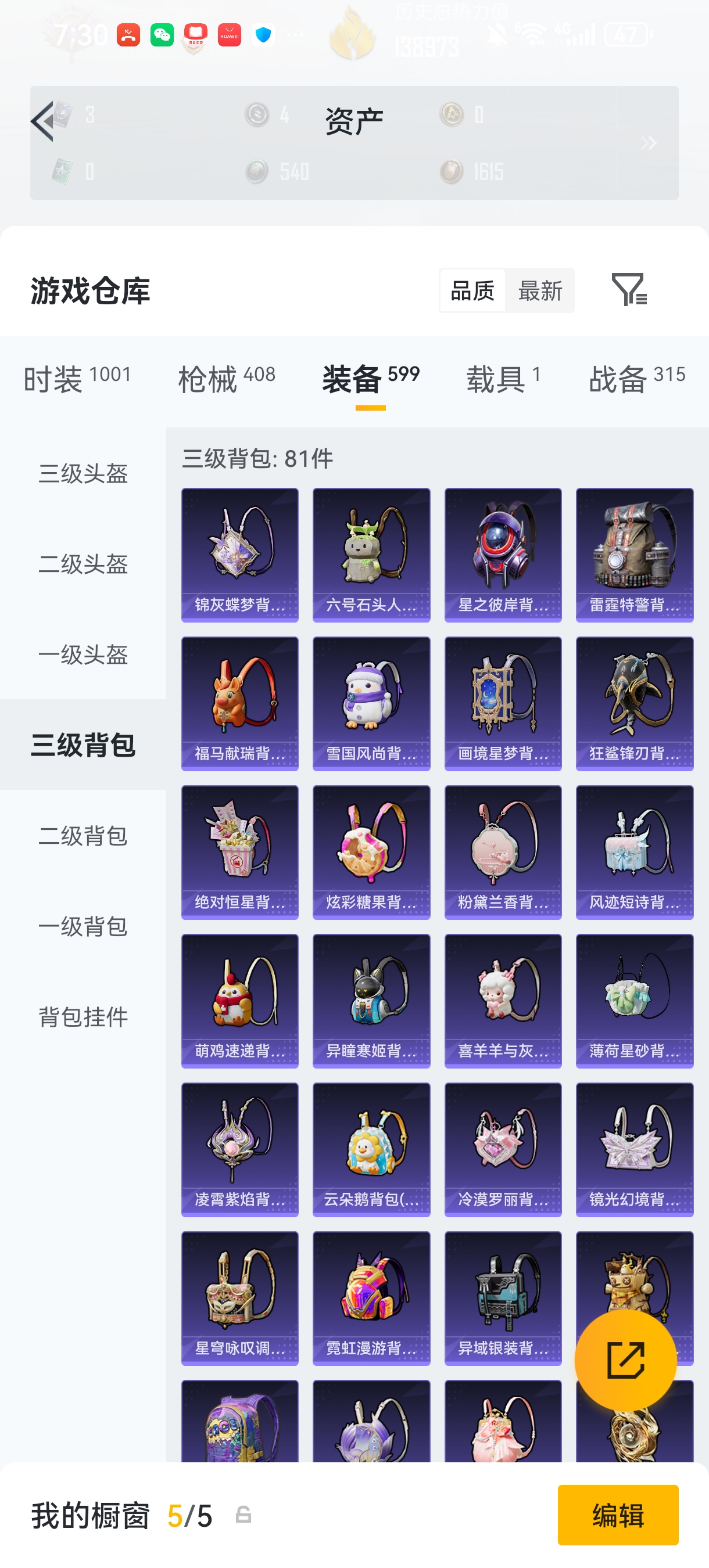The width and height of the screenshot is (709, 1568).
Task: Expand the asset summary with the double chevron
Action: [647, 142]
